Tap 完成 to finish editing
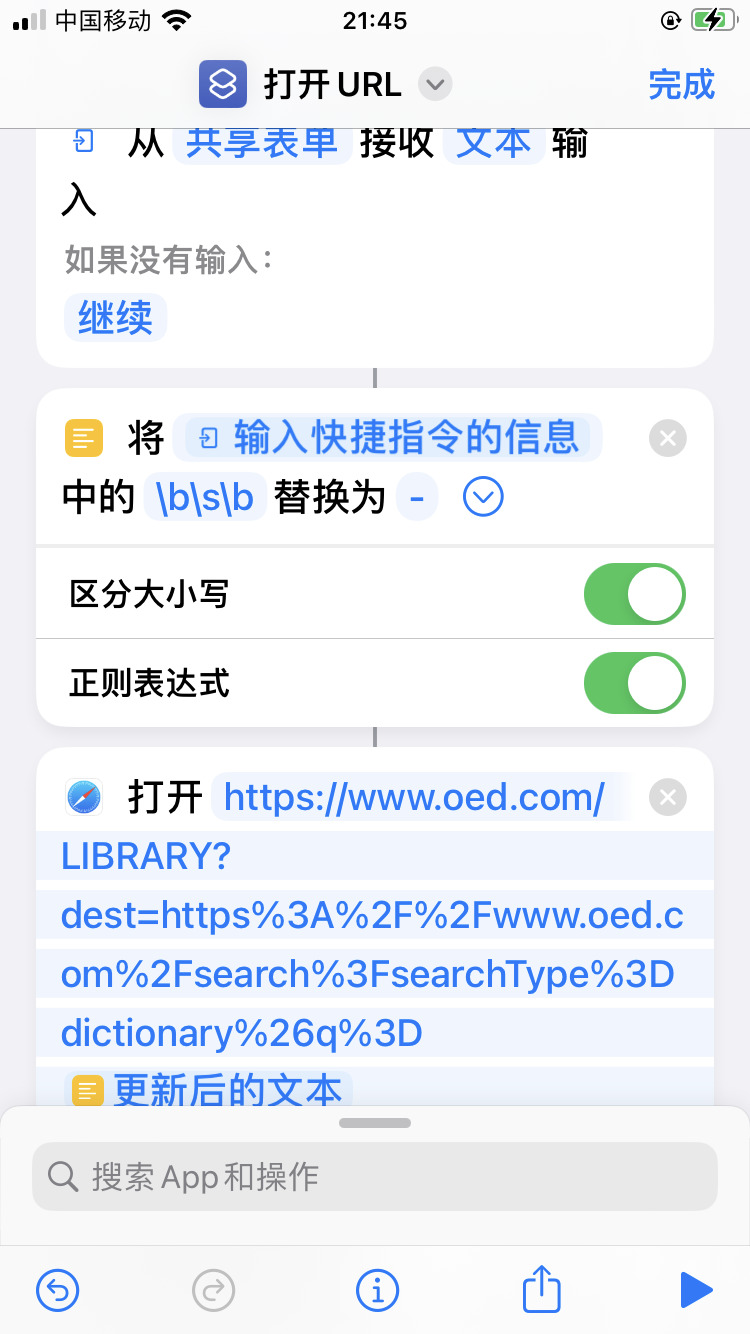Screen dimensions: 750x1334 (681, 84)
